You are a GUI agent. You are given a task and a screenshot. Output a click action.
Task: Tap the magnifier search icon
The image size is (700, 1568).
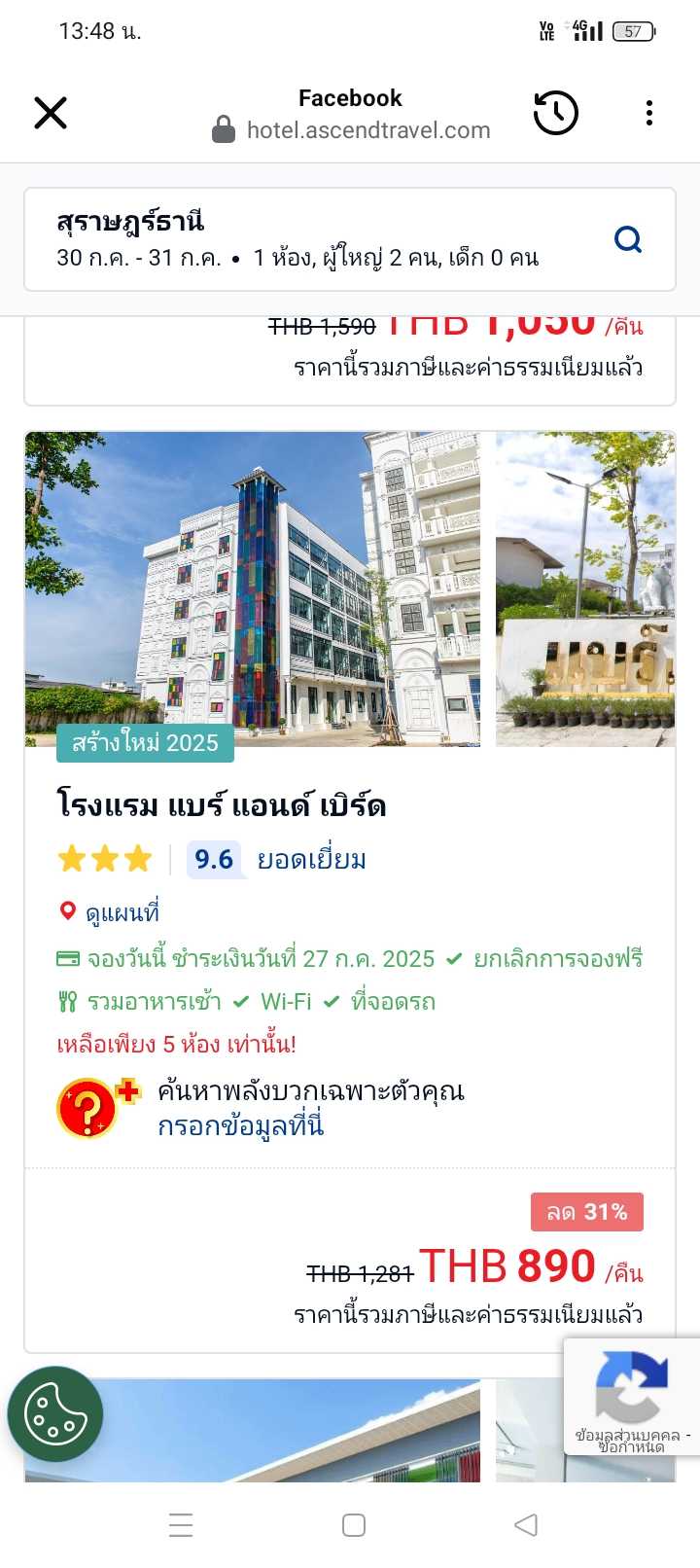tap(628, 239)
